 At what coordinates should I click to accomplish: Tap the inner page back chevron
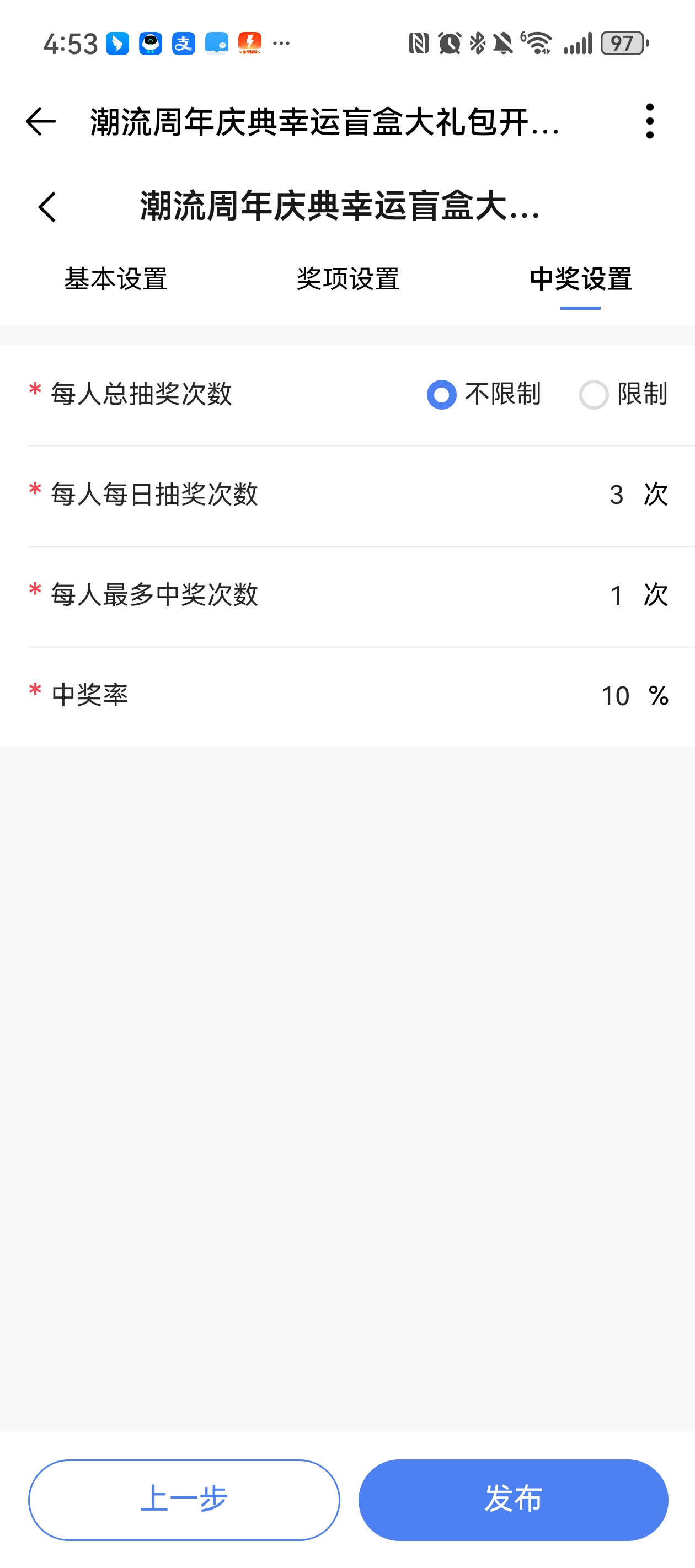[47, 207]
